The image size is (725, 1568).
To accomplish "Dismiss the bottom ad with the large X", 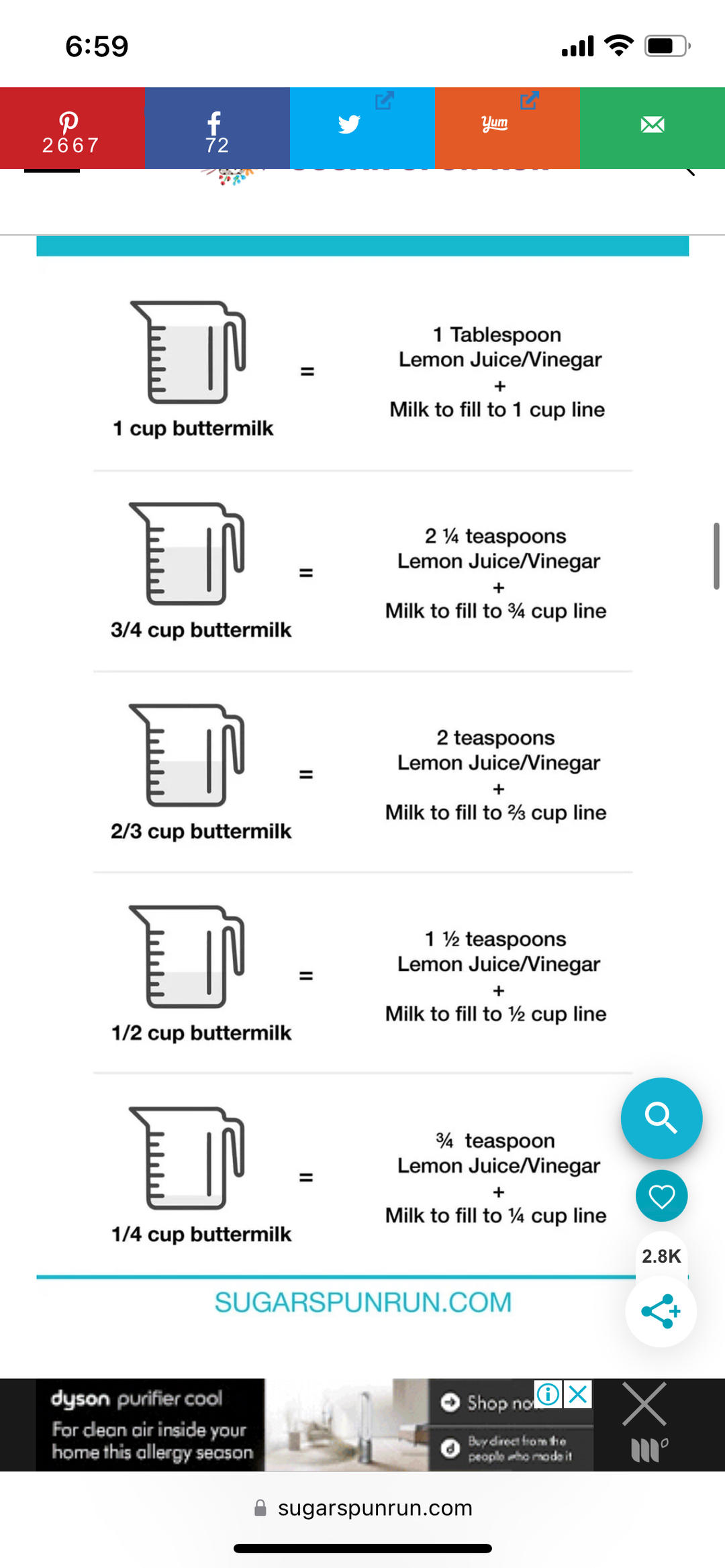I will click(x=644, y=1404).
